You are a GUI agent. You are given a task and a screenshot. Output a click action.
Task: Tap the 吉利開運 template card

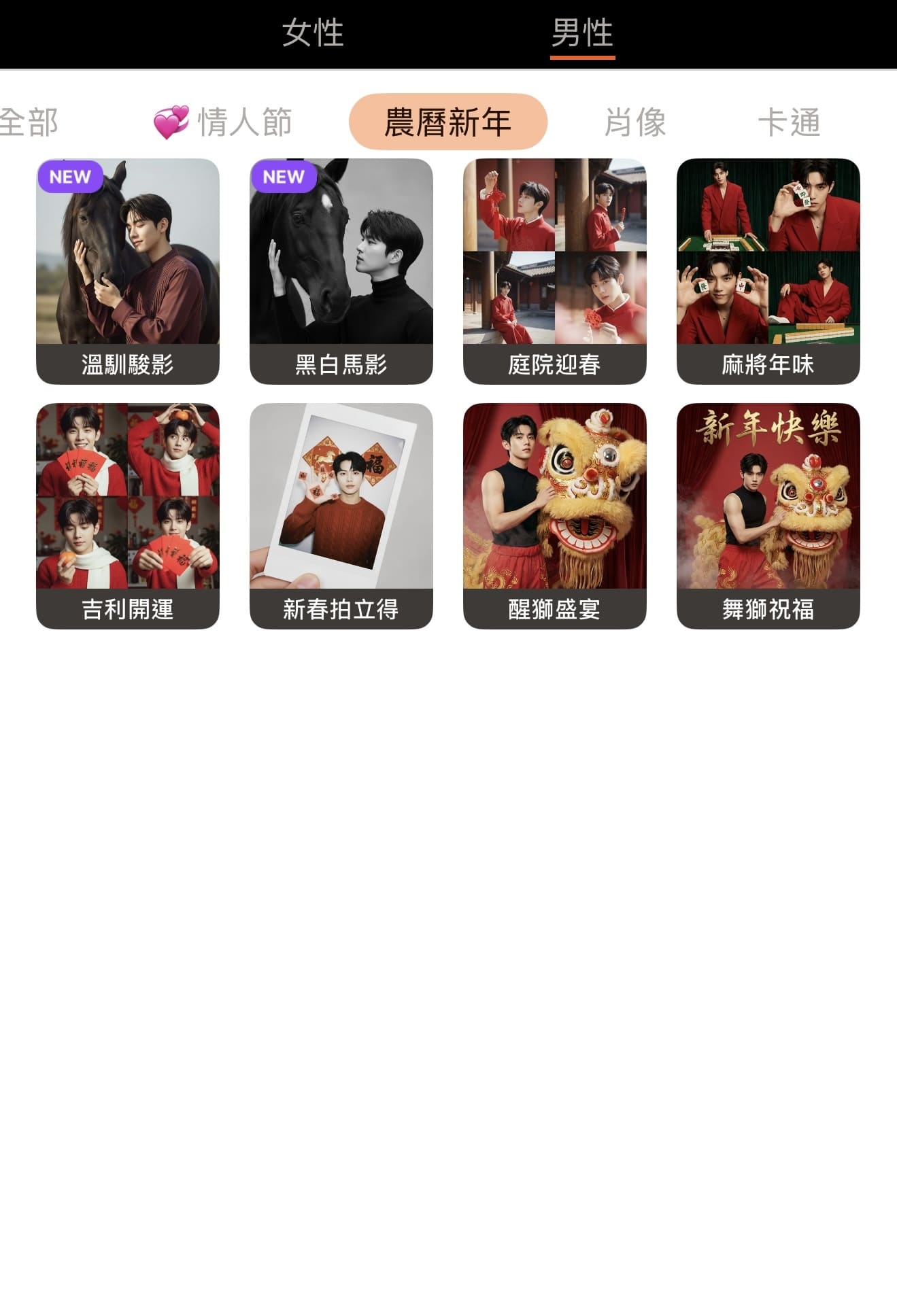[x=128, y=515]
